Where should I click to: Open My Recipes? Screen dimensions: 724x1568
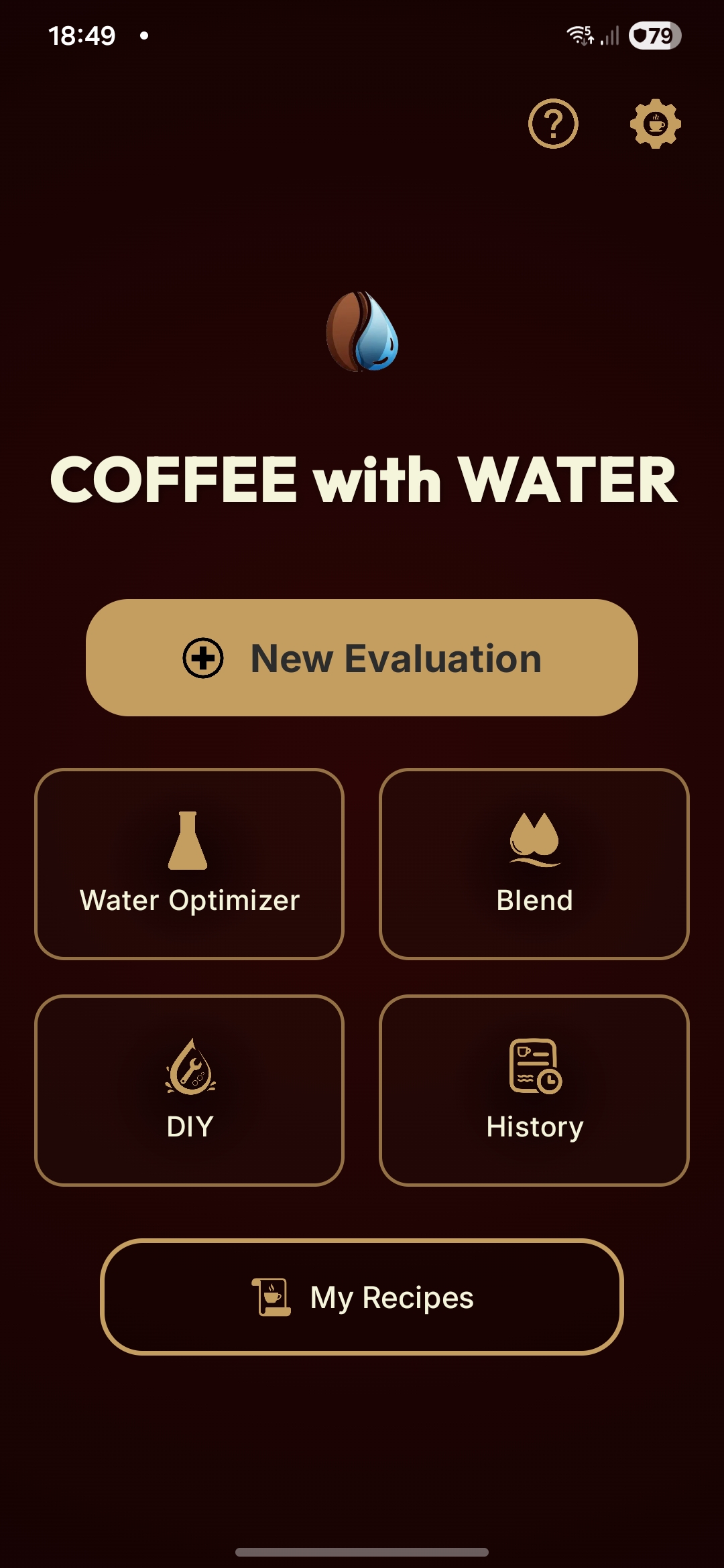(362, 1297)
